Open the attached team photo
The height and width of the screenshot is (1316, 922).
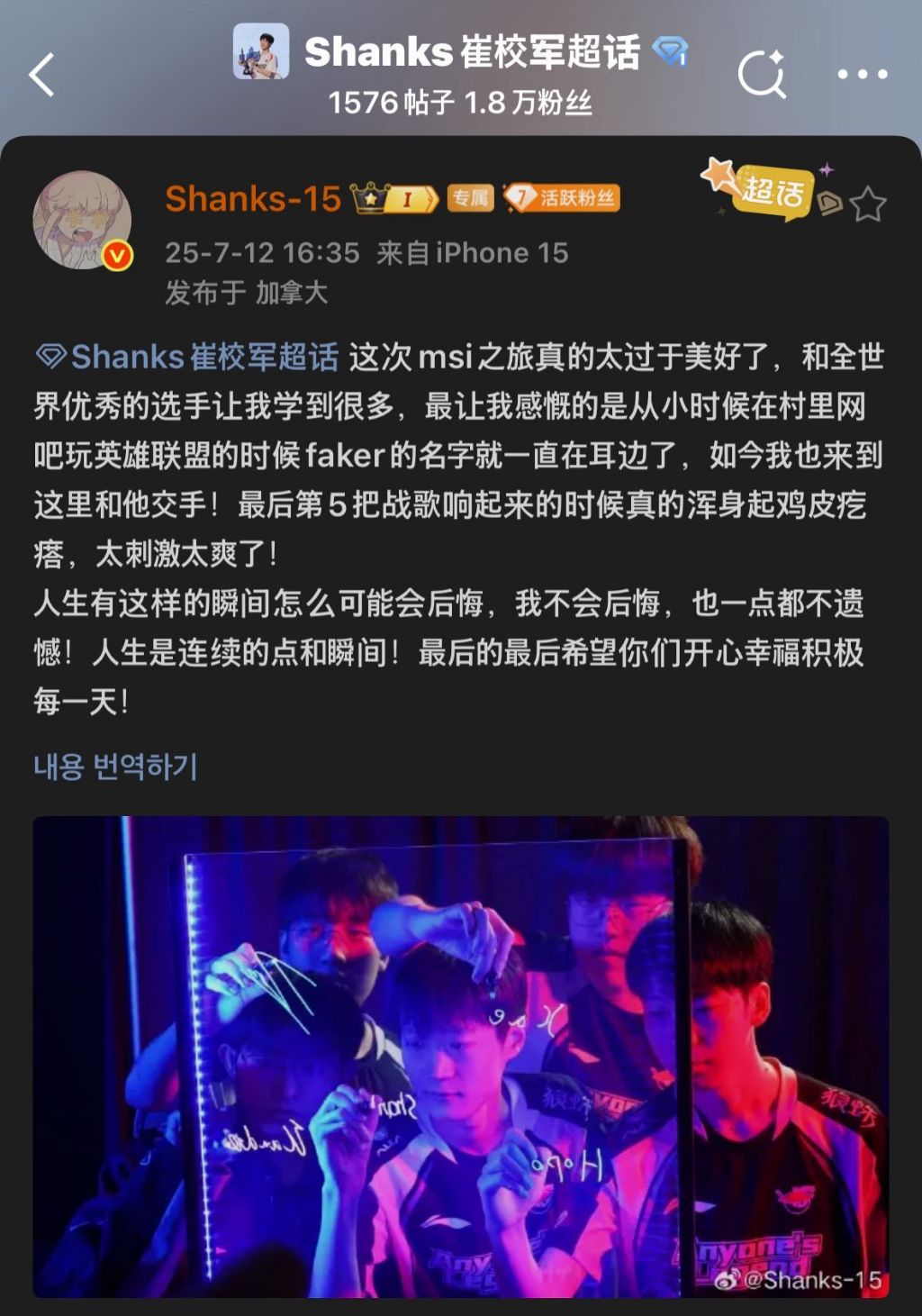click(461, 1057)
